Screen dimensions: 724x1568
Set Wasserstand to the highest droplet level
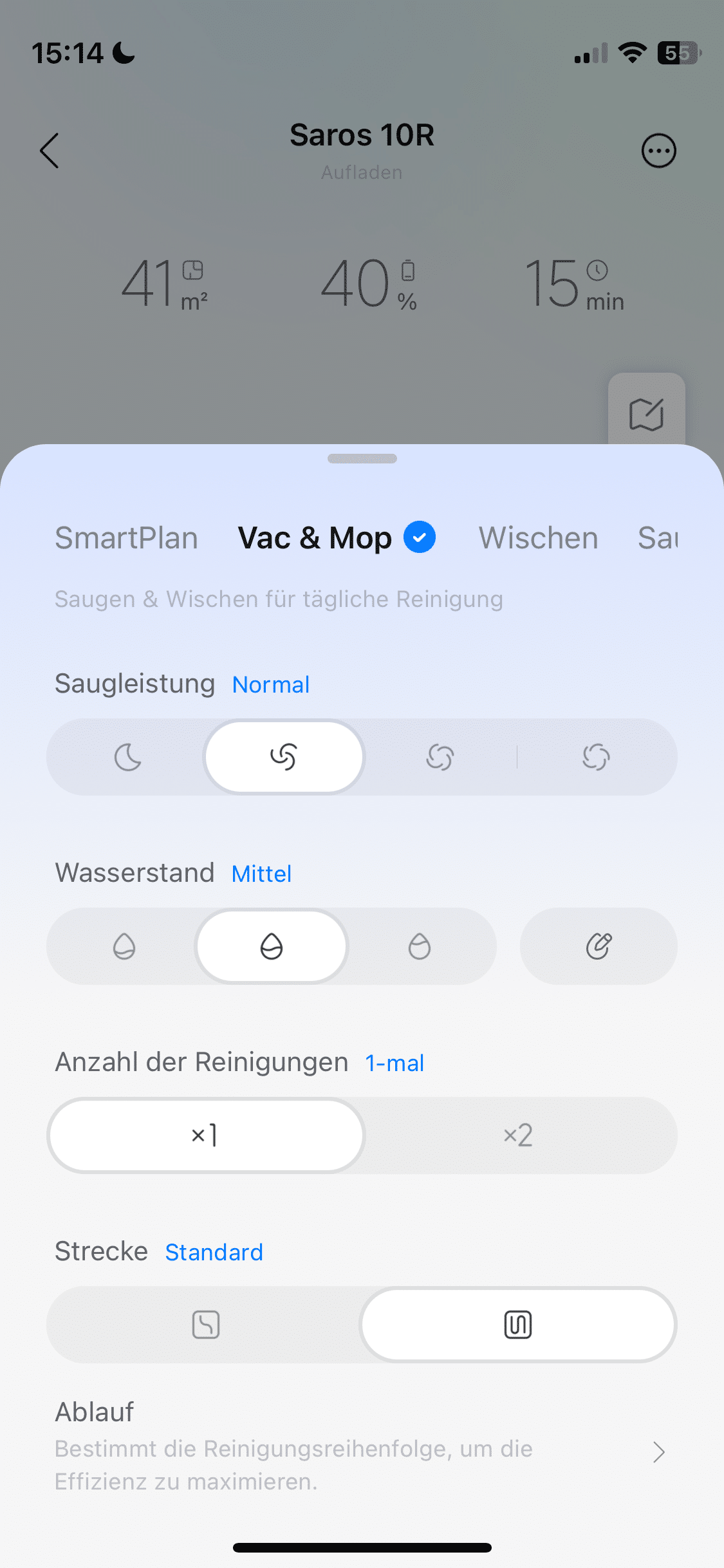click(x=420, y=946)
